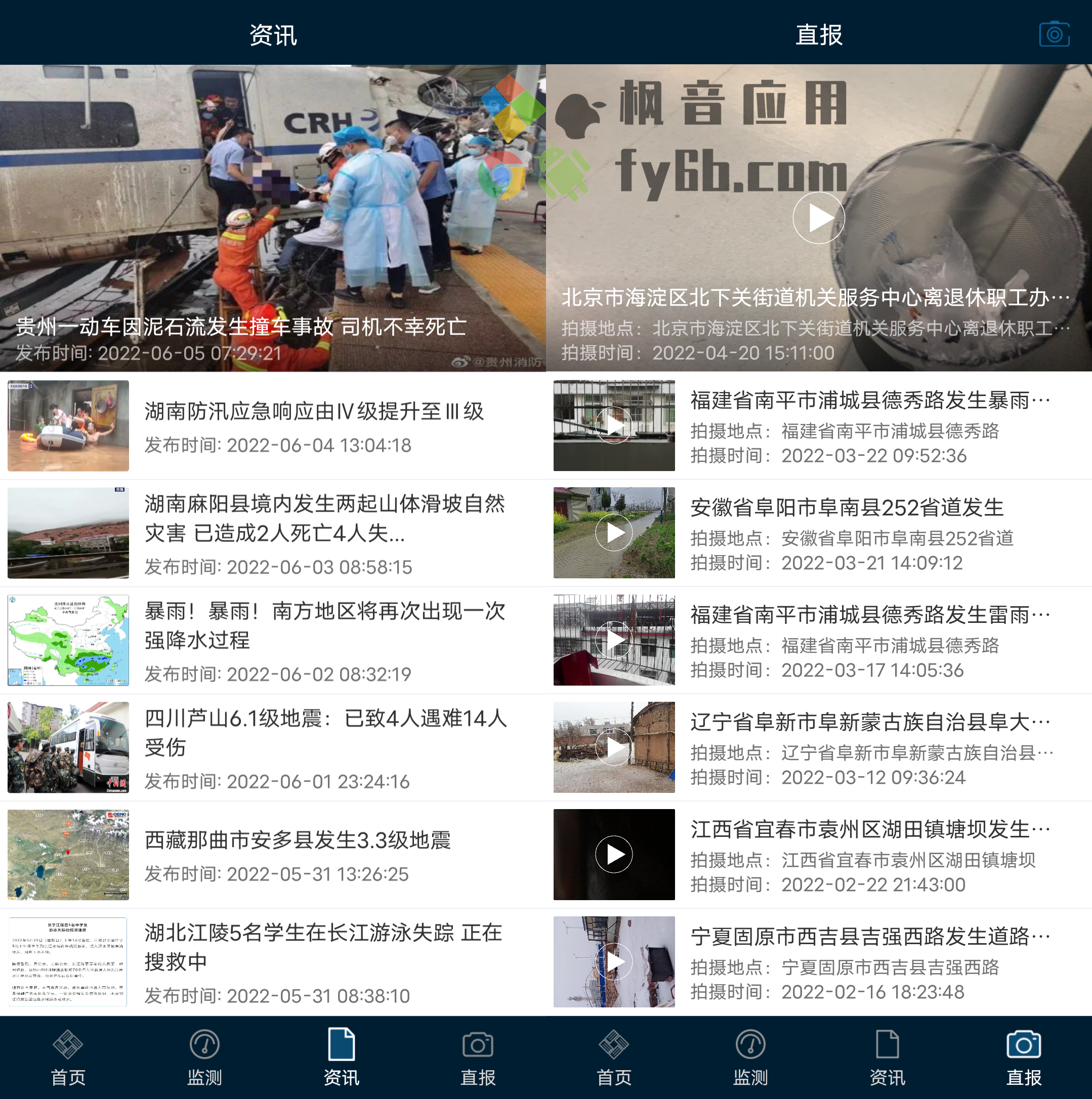
Task: Go to 监测 tab on 资讯 screen
Action: coord(205,1058)
